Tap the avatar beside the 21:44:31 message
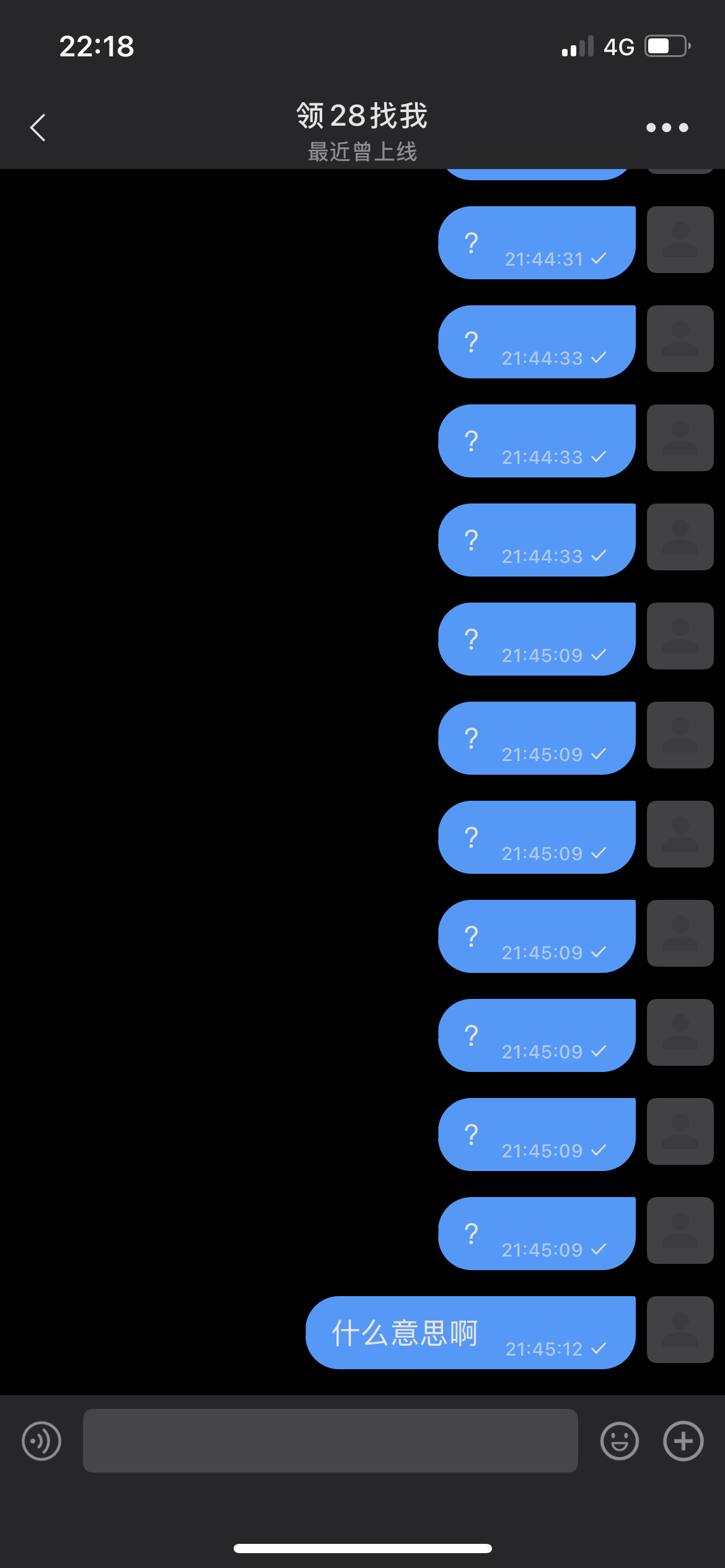 (x=680, y=240)
